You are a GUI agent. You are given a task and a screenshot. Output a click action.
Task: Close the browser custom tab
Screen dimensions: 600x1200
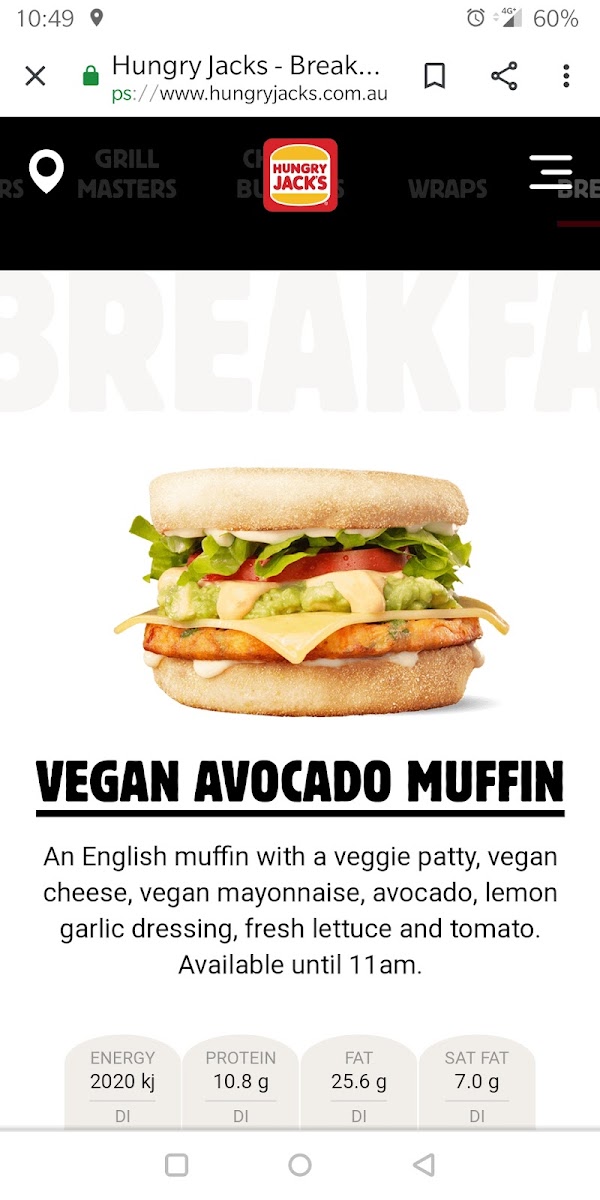[35, 76]
